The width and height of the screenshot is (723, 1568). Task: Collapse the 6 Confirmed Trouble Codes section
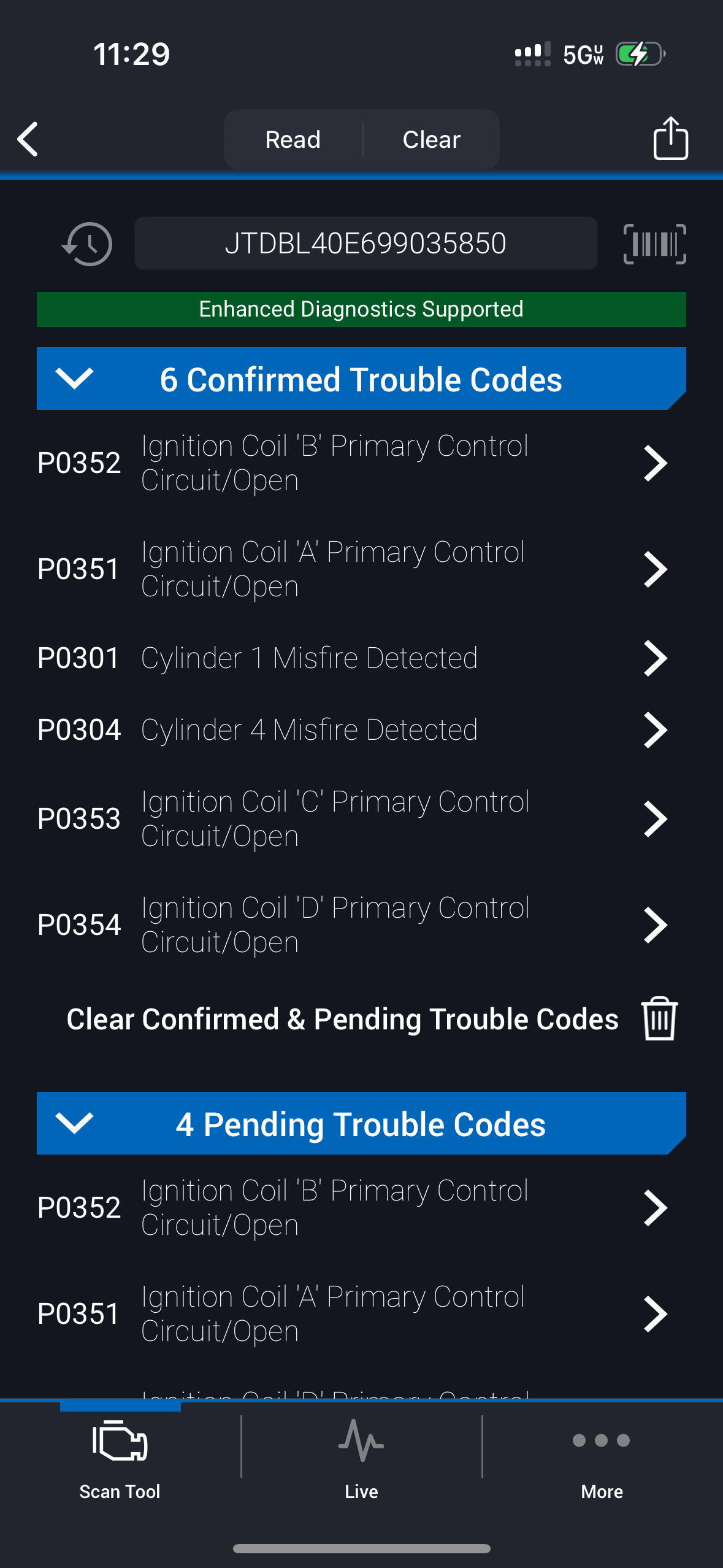(74, 379)
